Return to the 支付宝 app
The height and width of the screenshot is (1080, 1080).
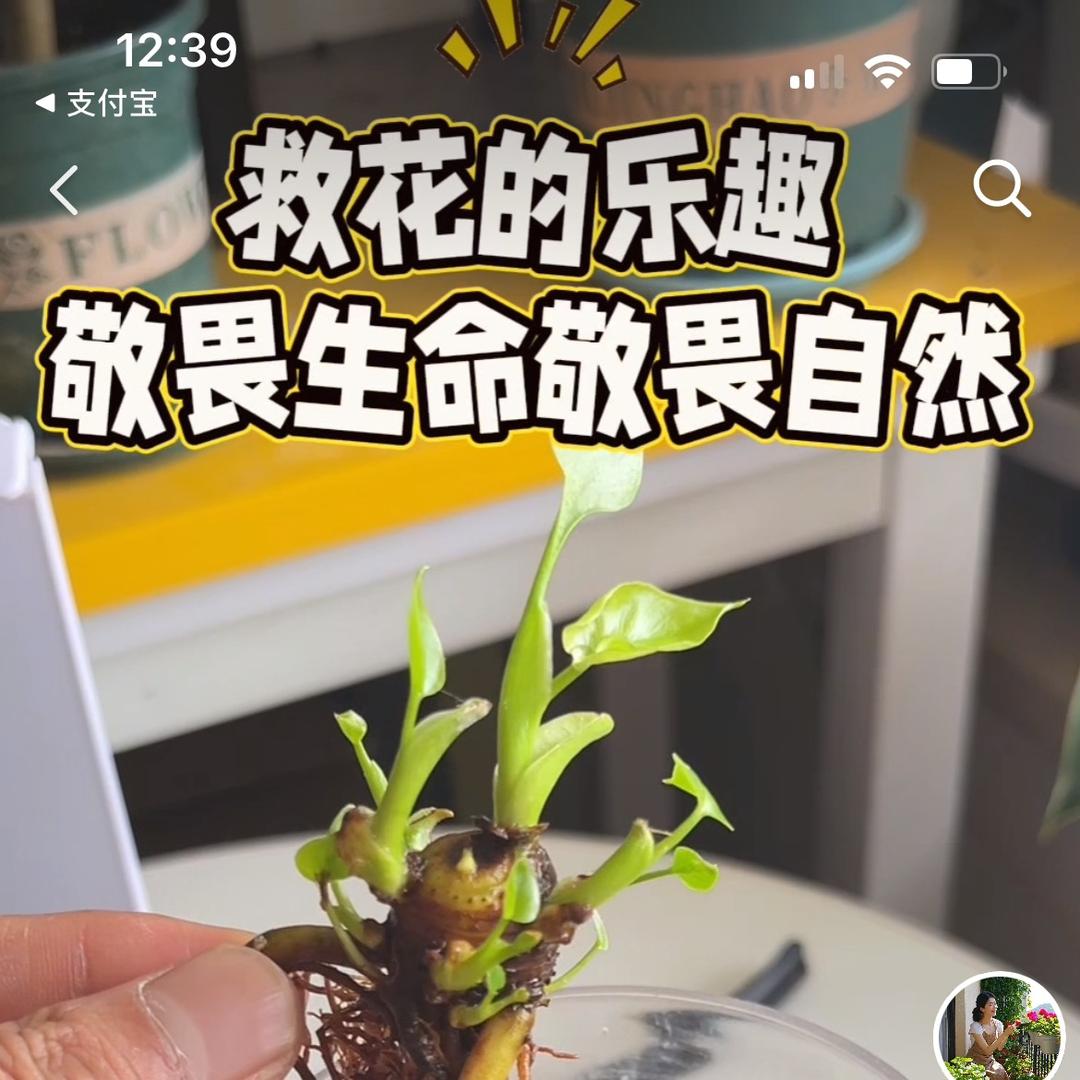pyautogui.click(x=97, y=103)
